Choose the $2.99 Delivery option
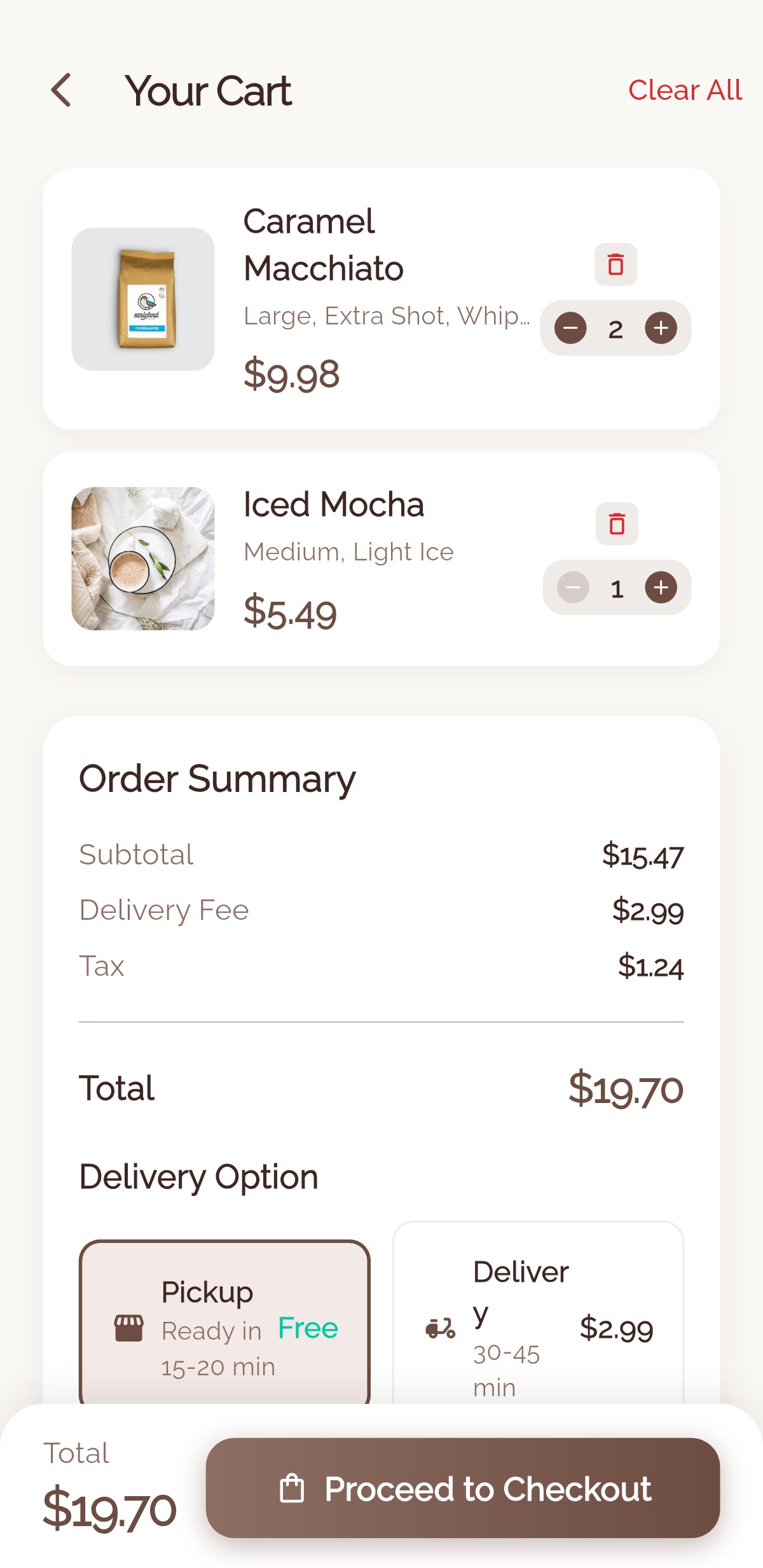Screen dimensions: 763x1568 (538, 1317)
